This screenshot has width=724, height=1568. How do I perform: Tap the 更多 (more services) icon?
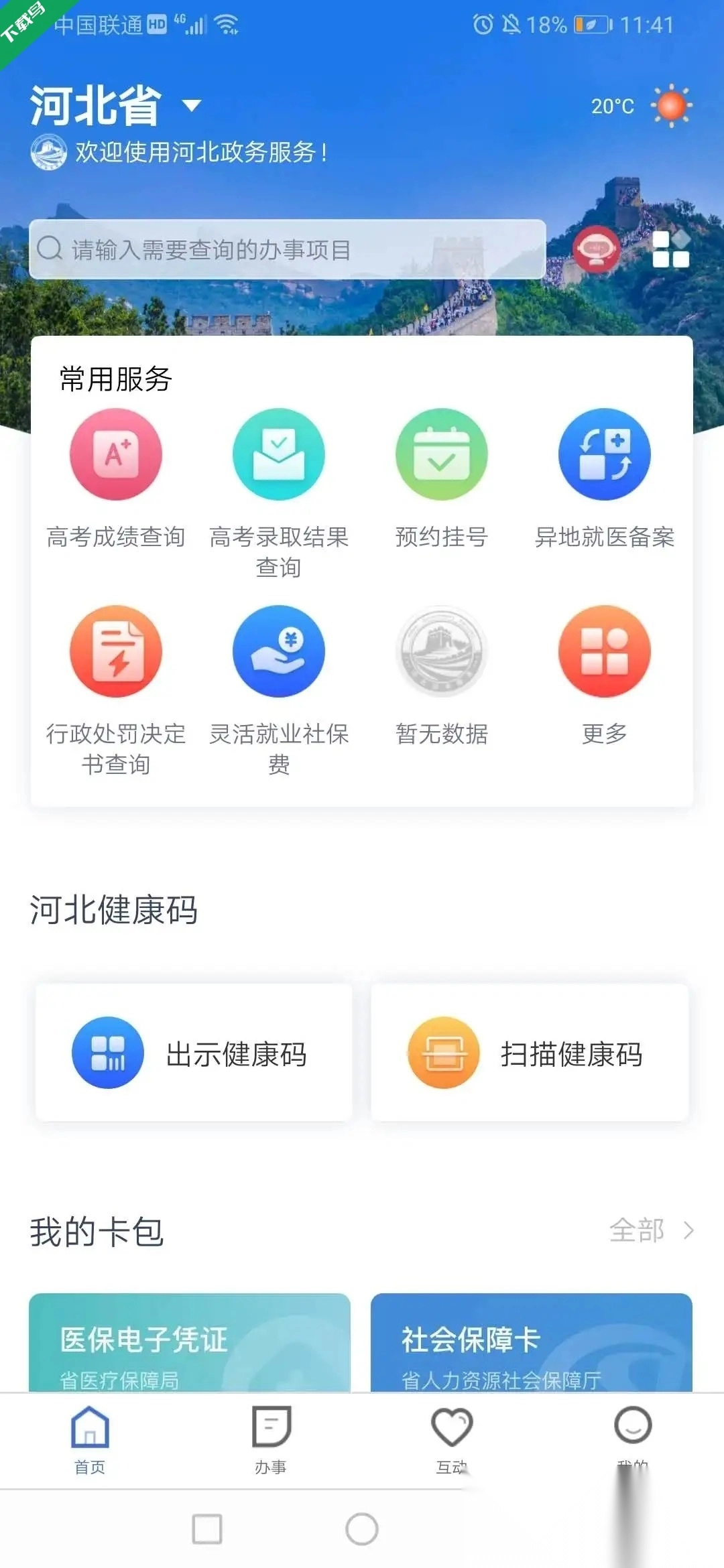pyautogui.click(x=603, y=653)
